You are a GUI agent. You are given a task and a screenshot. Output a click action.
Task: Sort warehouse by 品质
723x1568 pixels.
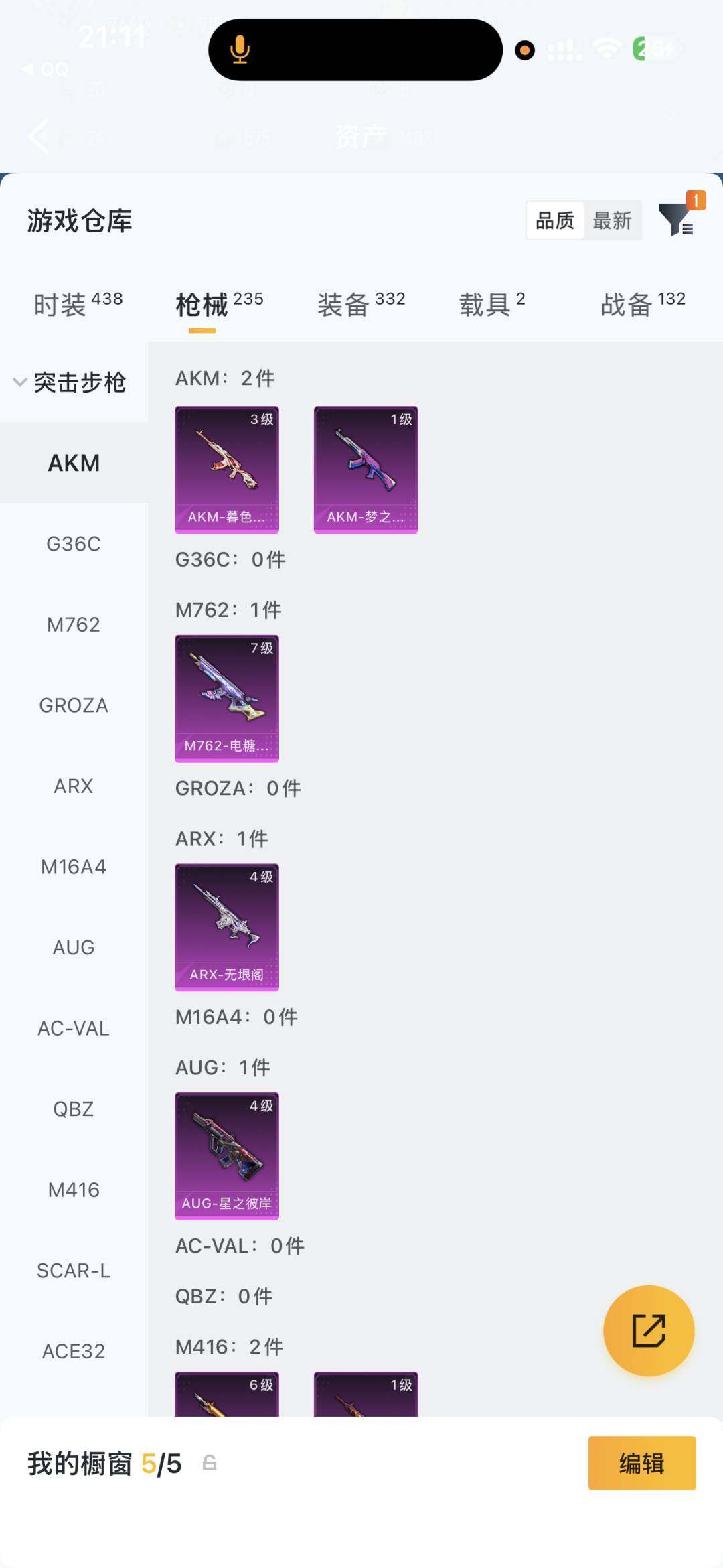(x=555, y=220)
